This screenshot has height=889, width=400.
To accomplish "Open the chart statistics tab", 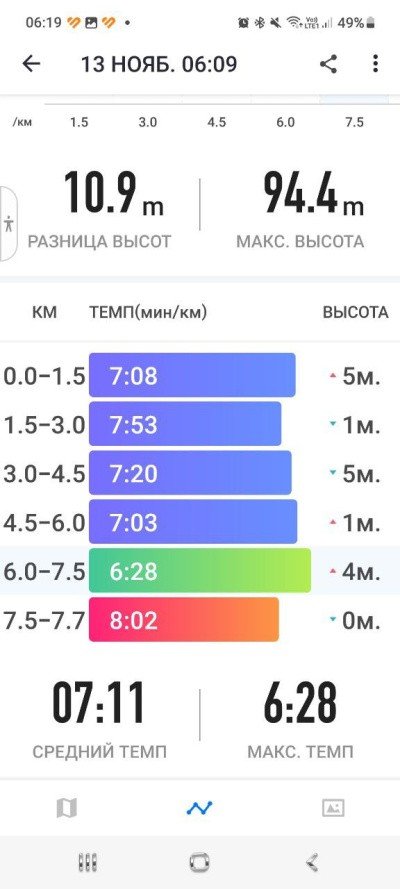I will (199, 807).
